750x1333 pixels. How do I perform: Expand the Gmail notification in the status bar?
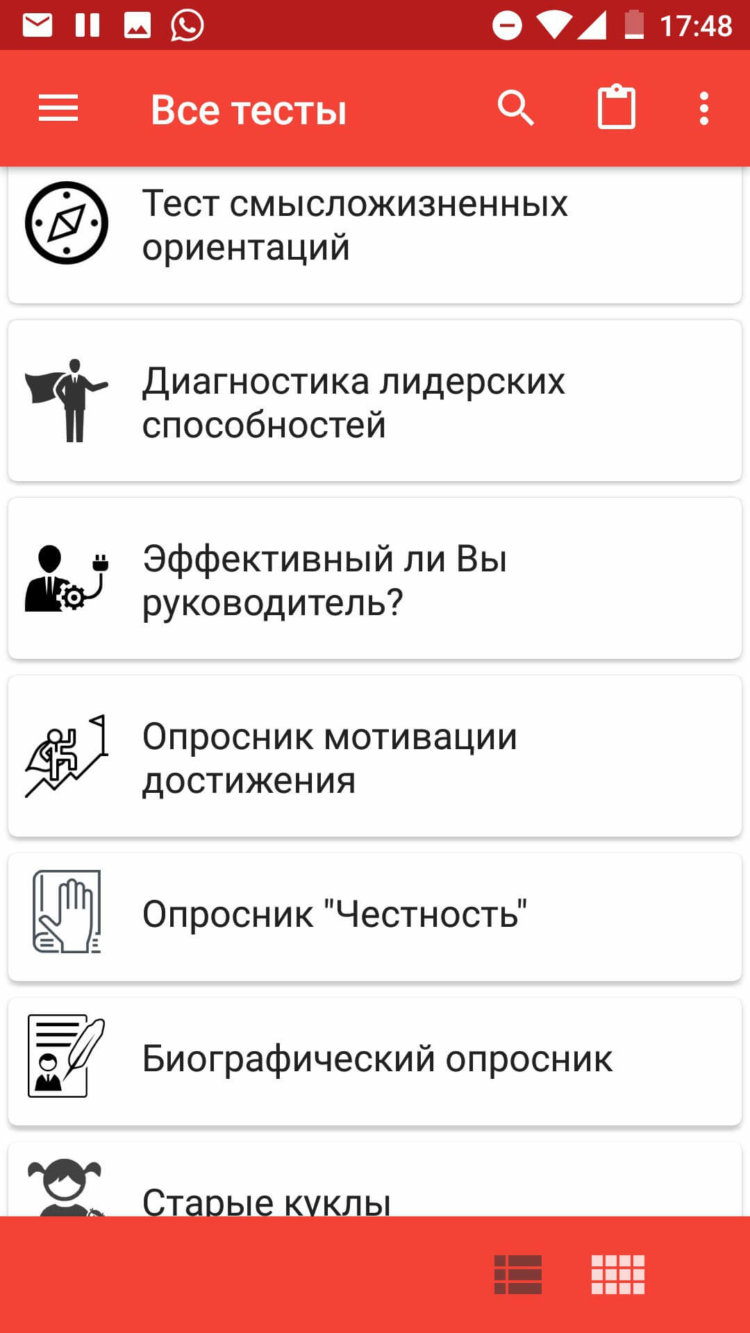click(38, 24)
